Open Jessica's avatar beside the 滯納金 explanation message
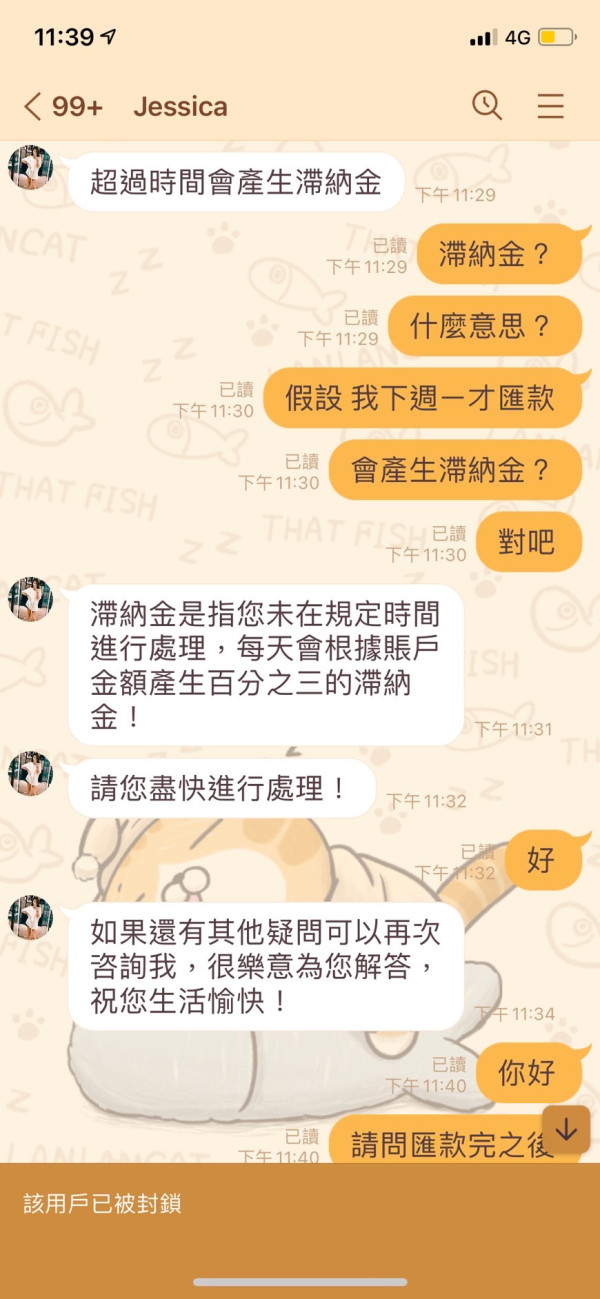The height and width of the screenshot is (1299, 600). 30,599
